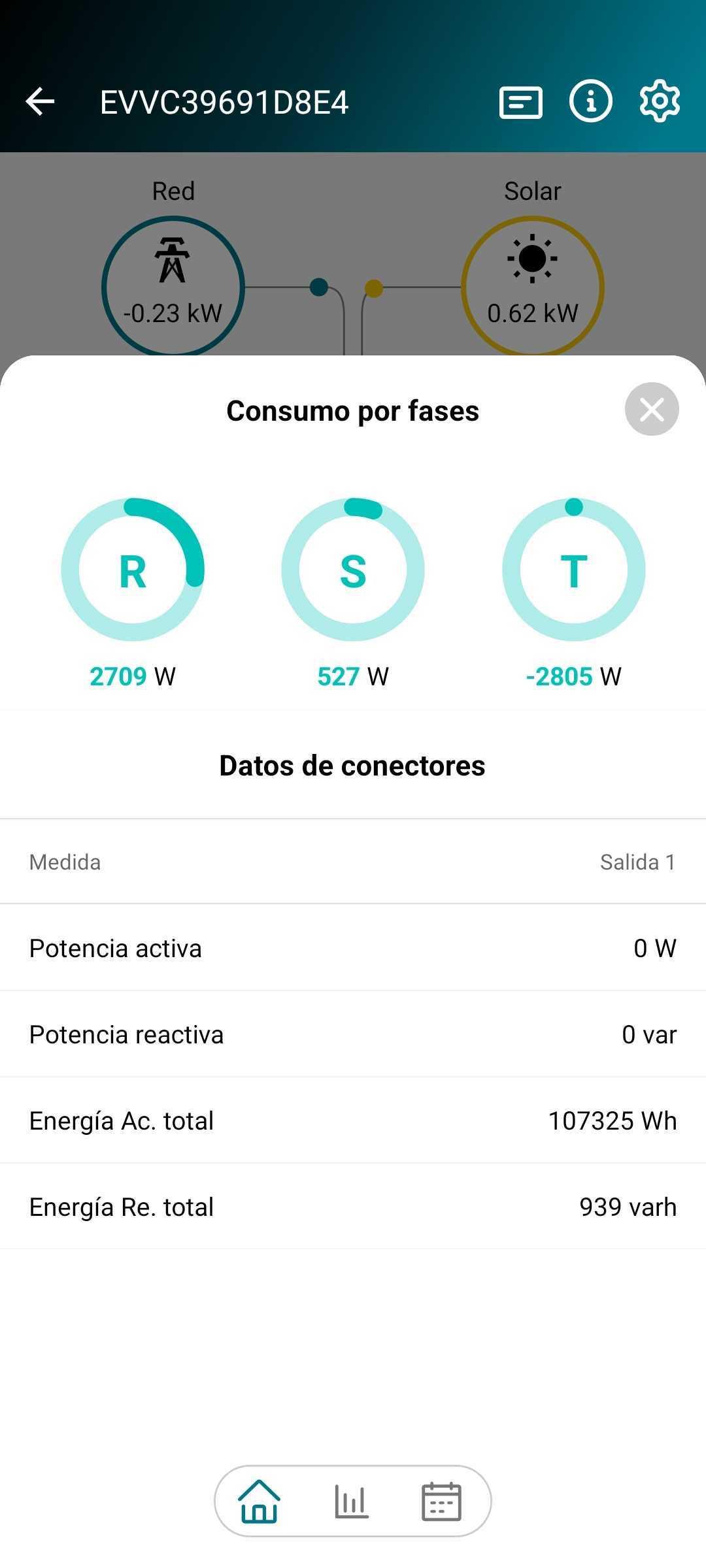Image resolution: width=706 pixels, height=1568 pixels.
Task: Go back with the arrow icon
Action: point(40,102)
